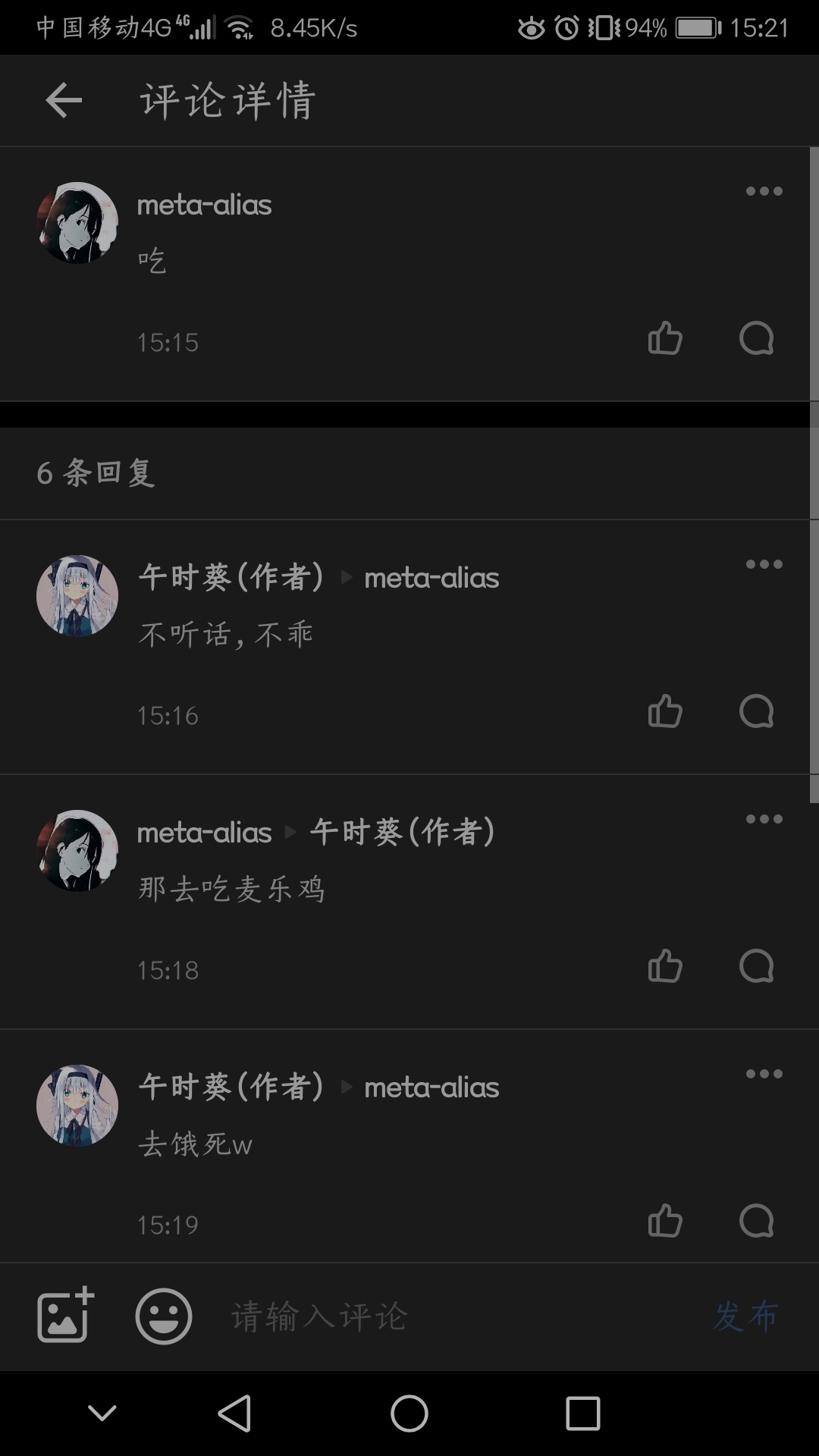Like the 吃 comment by meta-alias

click(665, 338)
